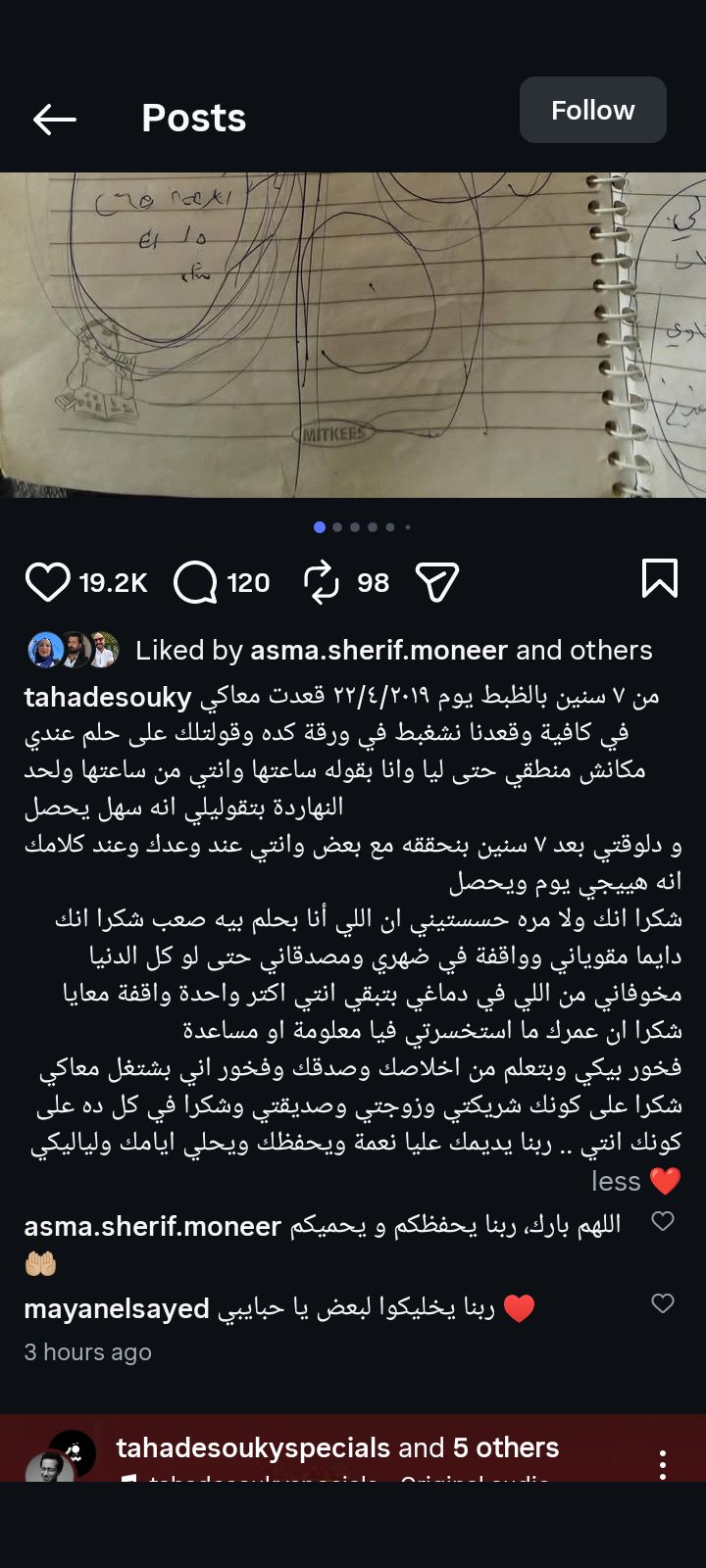Like the post with the heart icon
The width and height of the screenshot is (706, 1568).
coord(47,582)
